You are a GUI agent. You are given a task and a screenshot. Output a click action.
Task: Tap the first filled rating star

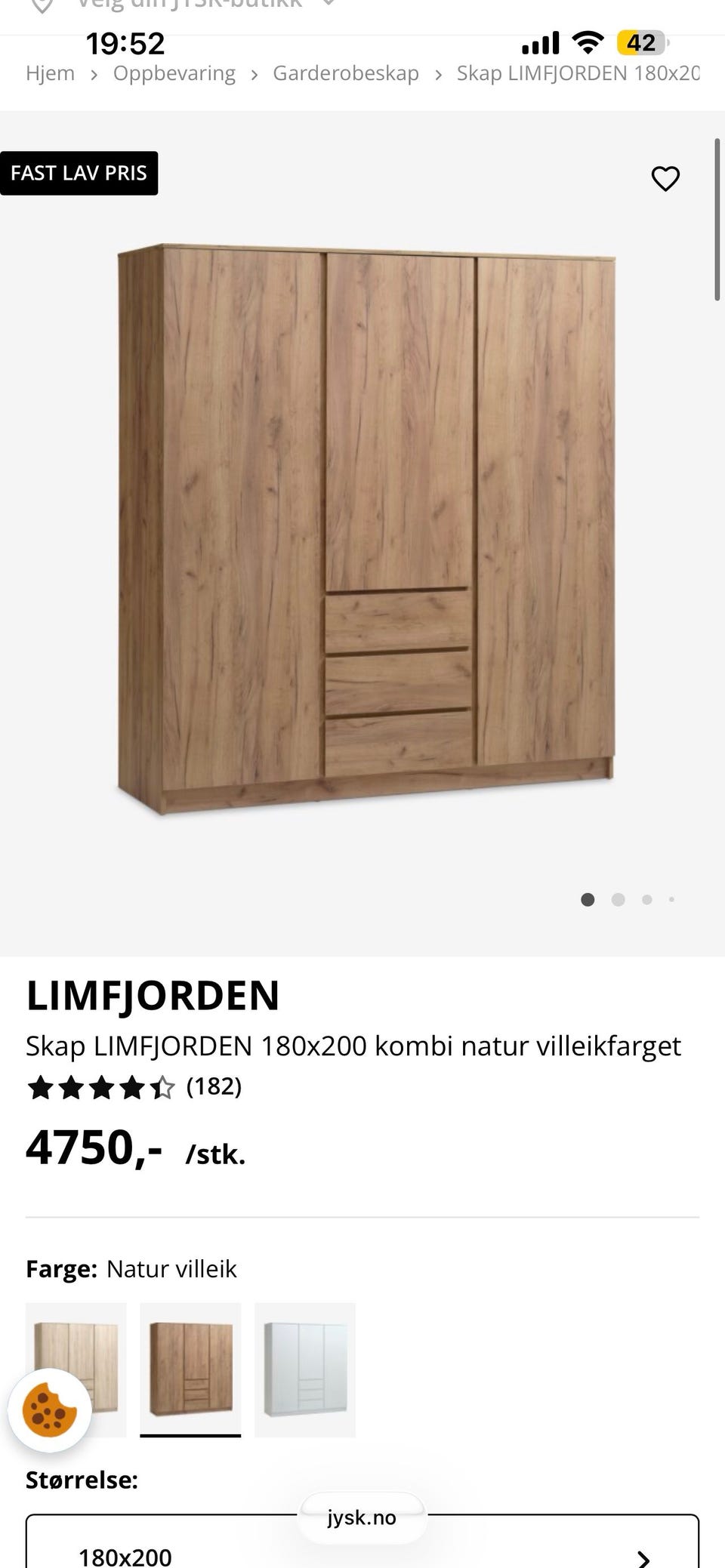[42, 1088]
